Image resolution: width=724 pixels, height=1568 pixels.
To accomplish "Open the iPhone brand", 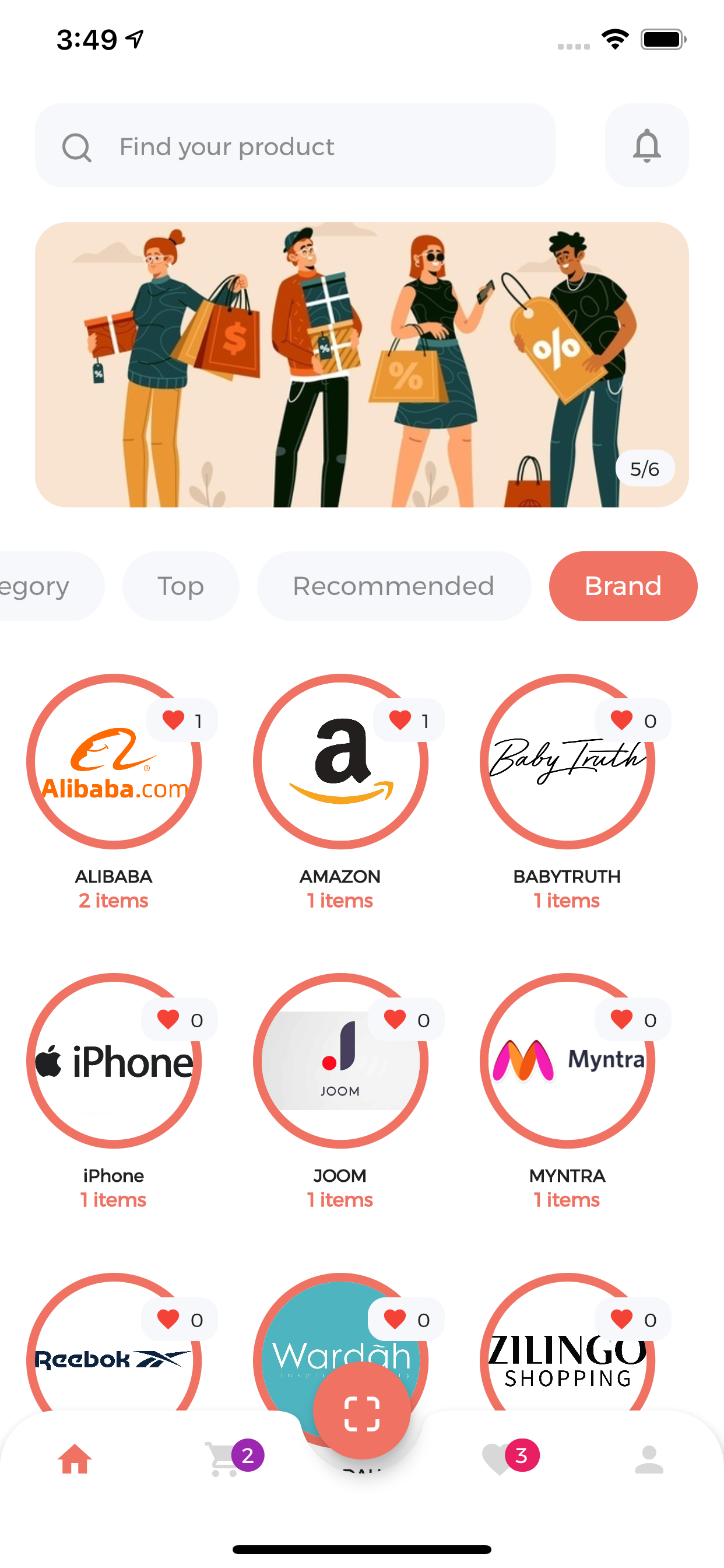I will click(114, 1061).
